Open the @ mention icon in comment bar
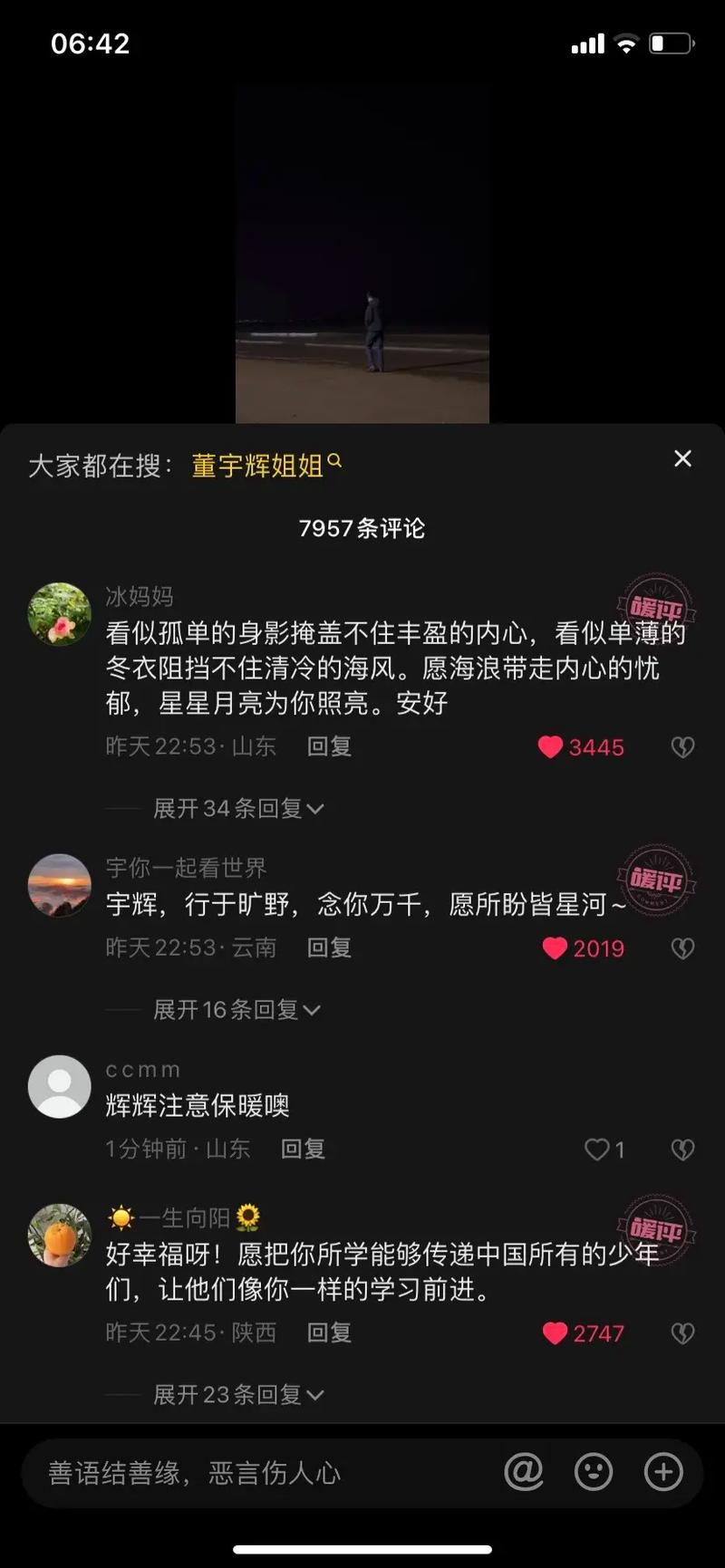The height and width of the screenshot is (1568, 725). [x=522, y=1473]
